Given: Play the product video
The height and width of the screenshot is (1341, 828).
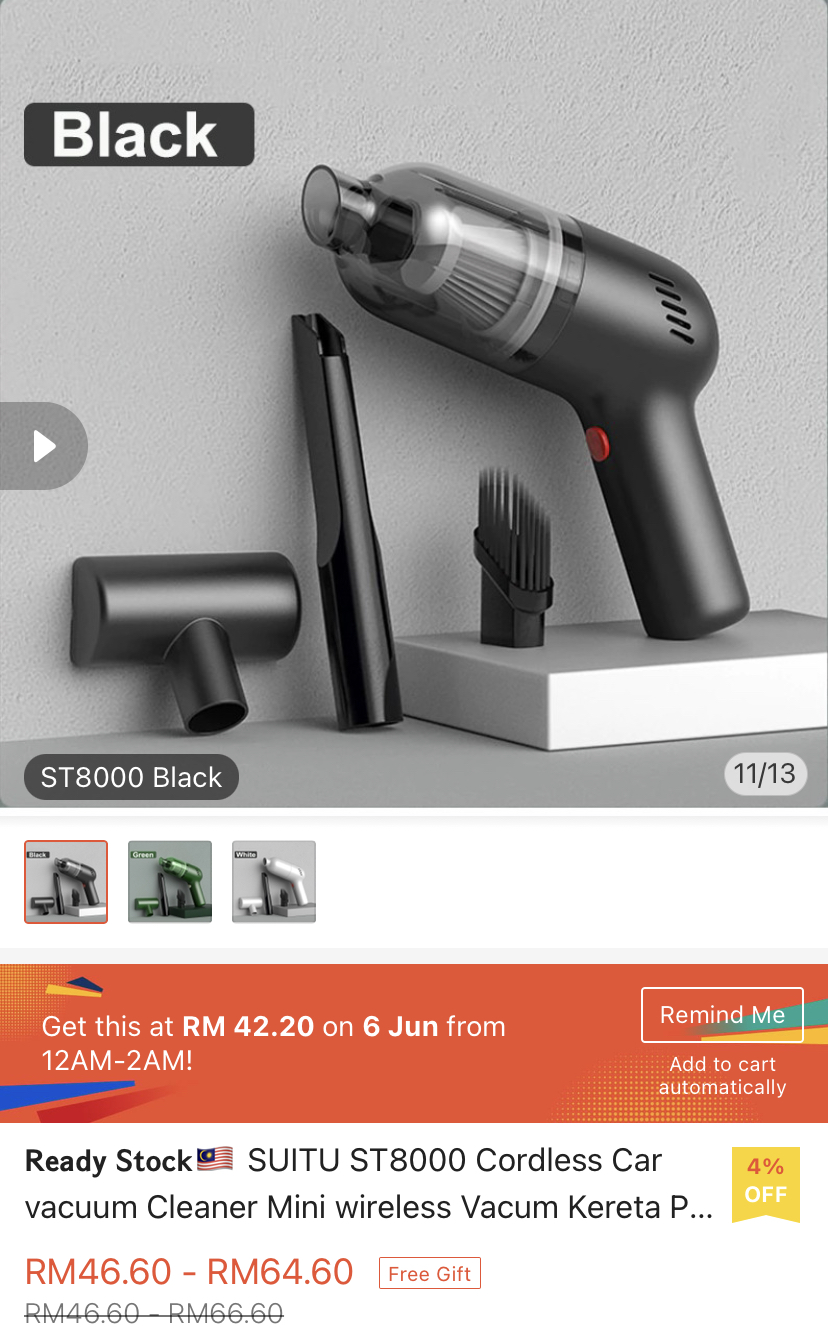Looking at the screenshot, I should (x=43, y=446).
